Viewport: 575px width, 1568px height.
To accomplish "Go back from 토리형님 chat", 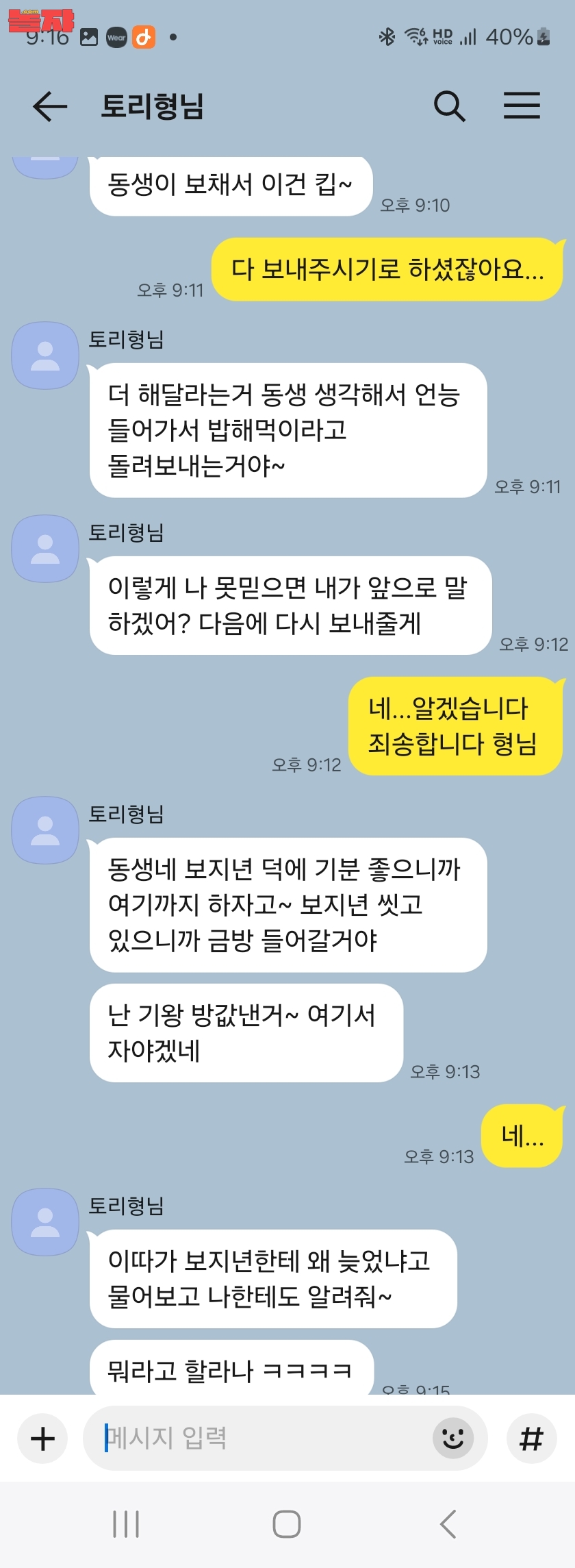I will tap(50, 107).
